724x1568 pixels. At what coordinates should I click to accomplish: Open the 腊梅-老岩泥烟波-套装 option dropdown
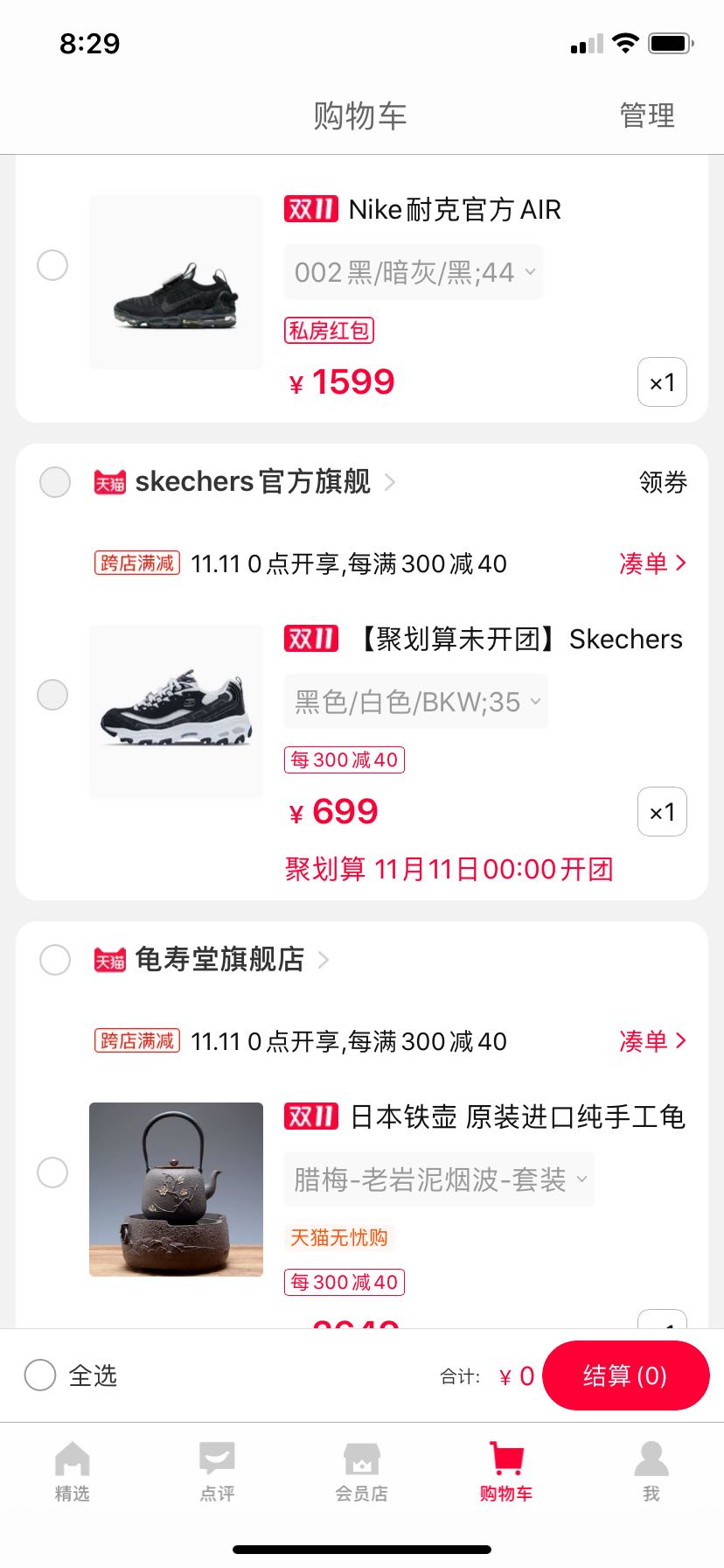point(439,1179)
